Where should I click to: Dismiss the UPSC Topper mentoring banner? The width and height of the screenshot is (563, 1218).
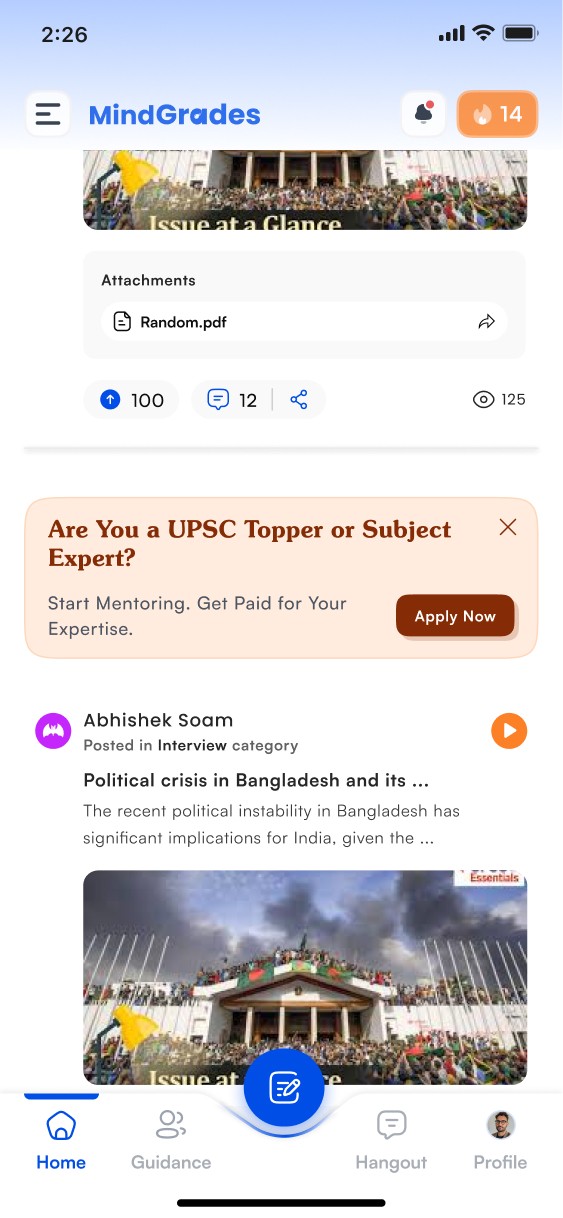pos(508,527)
